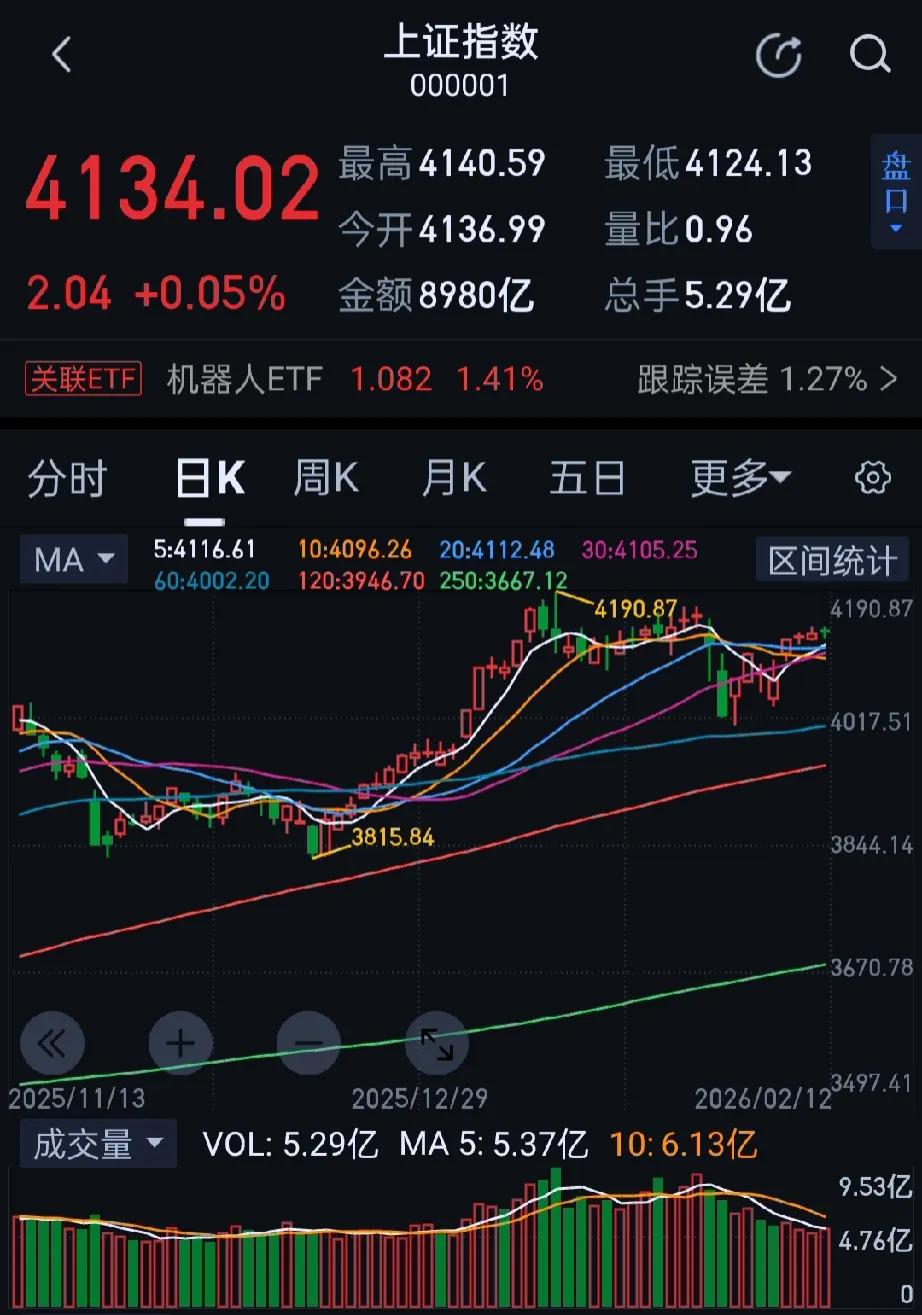The height and width of the screenshot is (1315, 922).
Task: Open the MA indicator dropdown
Action: tap(73, 559)
